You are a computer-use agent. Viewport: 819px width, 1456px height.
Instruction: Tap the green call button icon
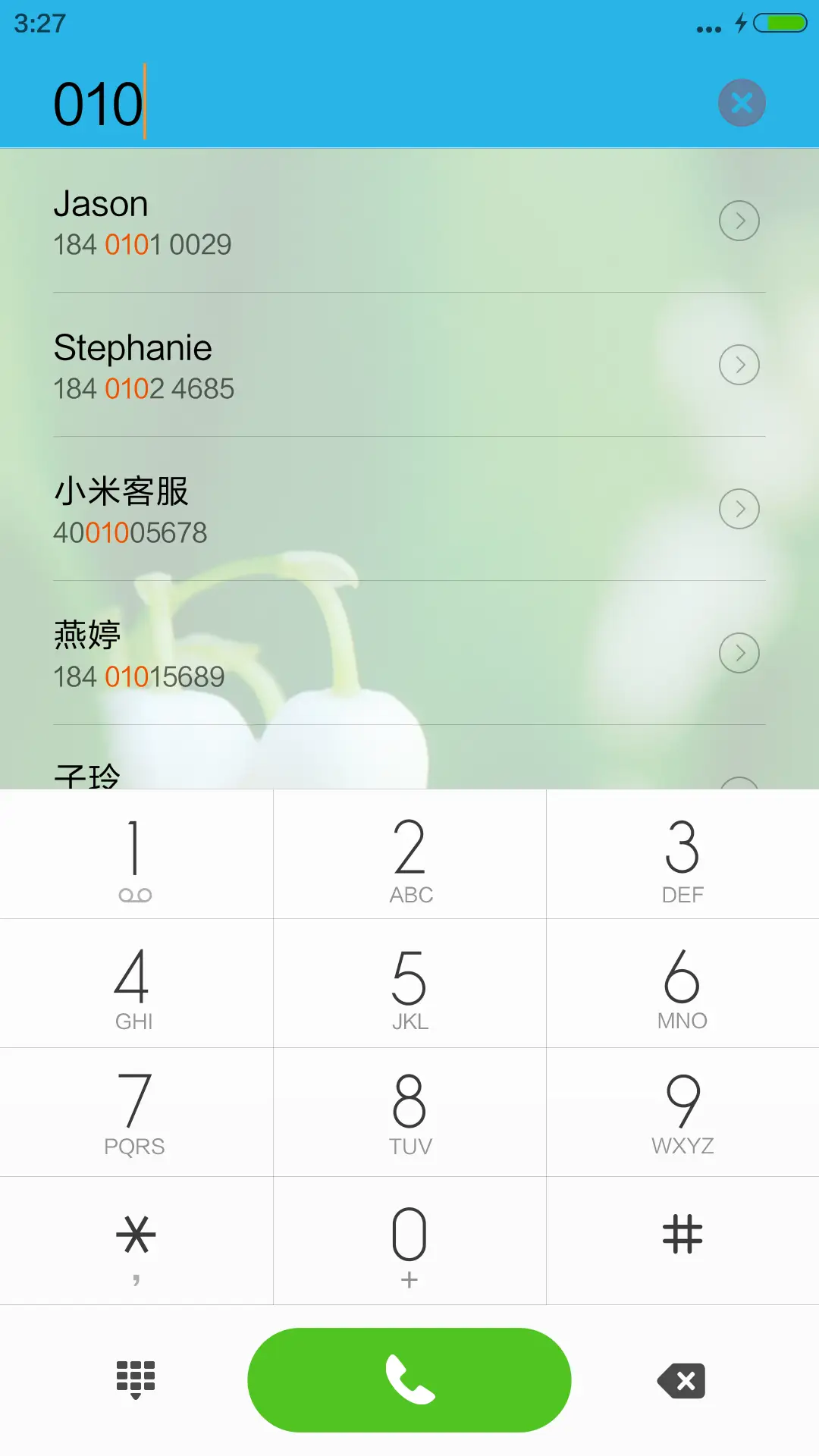point(409,1379)
